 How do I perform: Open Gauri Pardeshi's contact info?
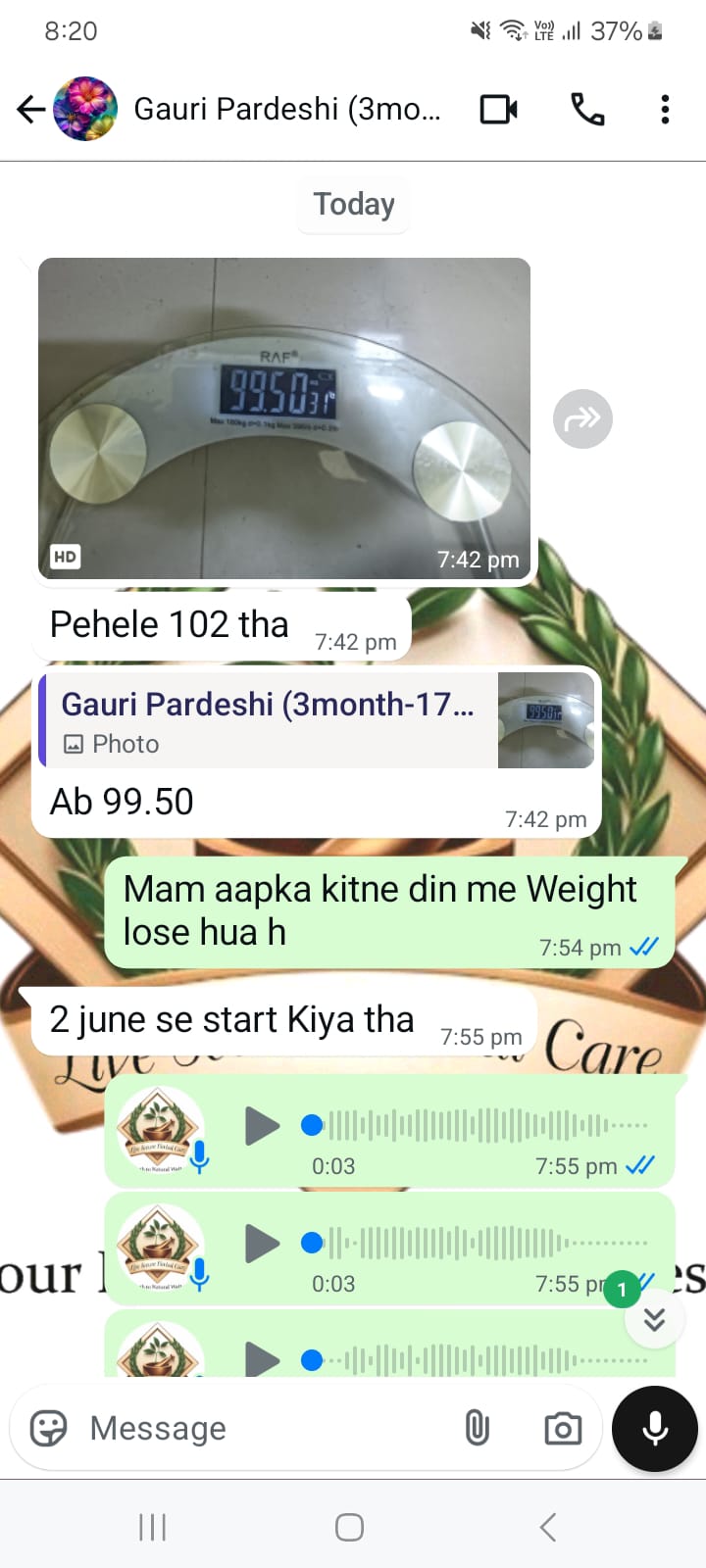click(x=286, y=109)
